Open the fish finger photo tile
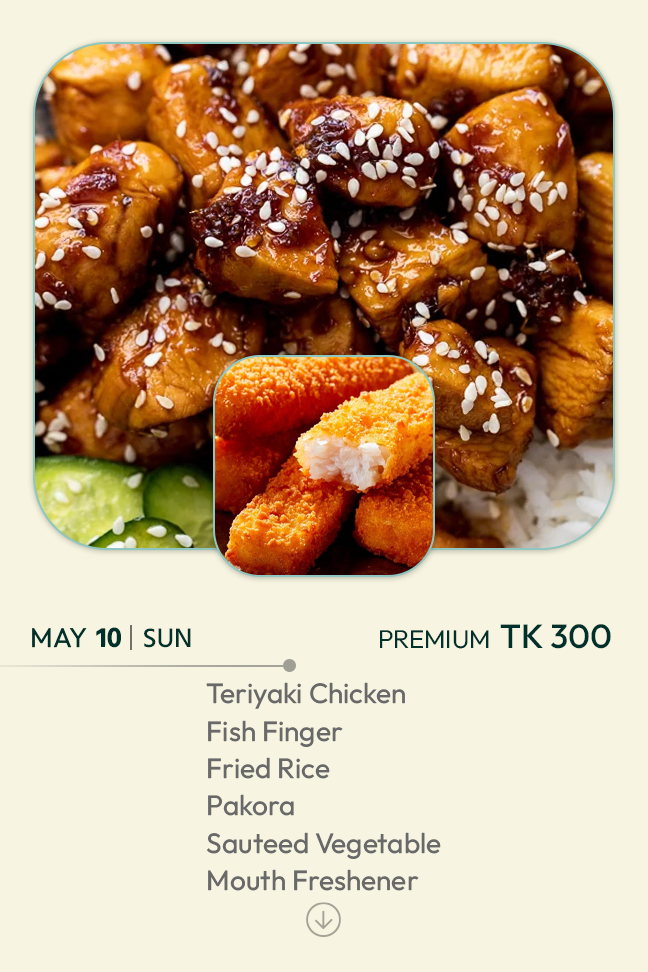The image size is (648, 972). pos(324,466)
